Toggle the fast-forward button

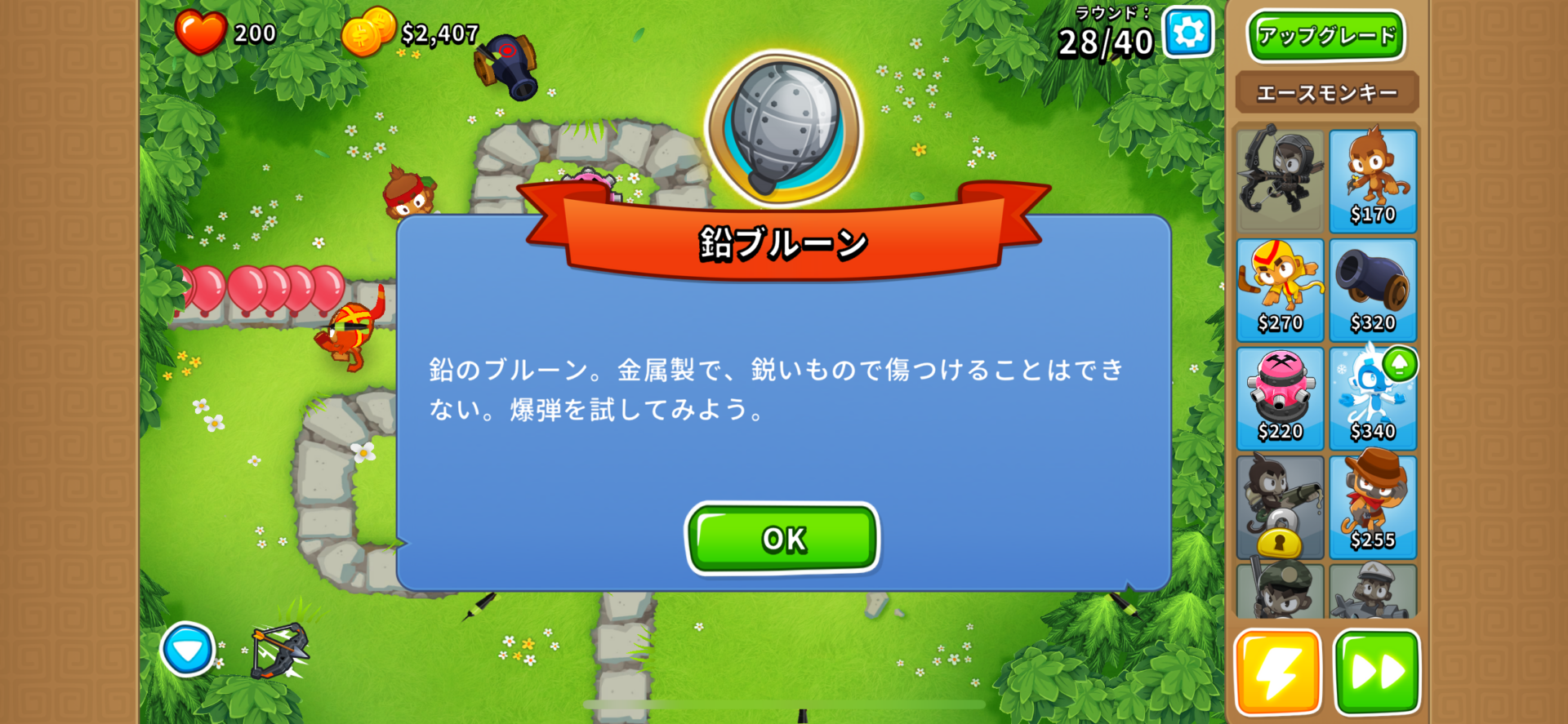tap(1377, 672)
